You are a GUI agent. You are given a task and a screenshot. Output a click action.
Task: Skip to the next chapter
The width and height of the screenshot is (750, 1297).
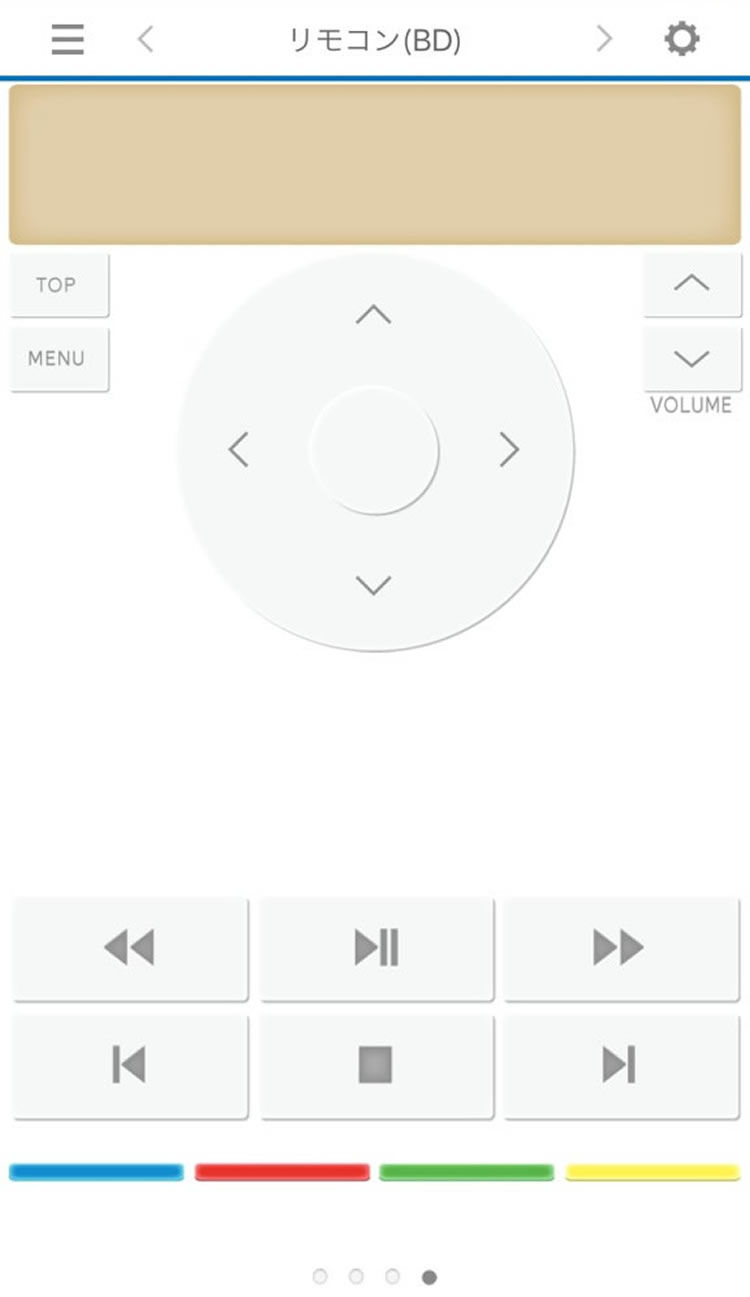(620, 1065)
